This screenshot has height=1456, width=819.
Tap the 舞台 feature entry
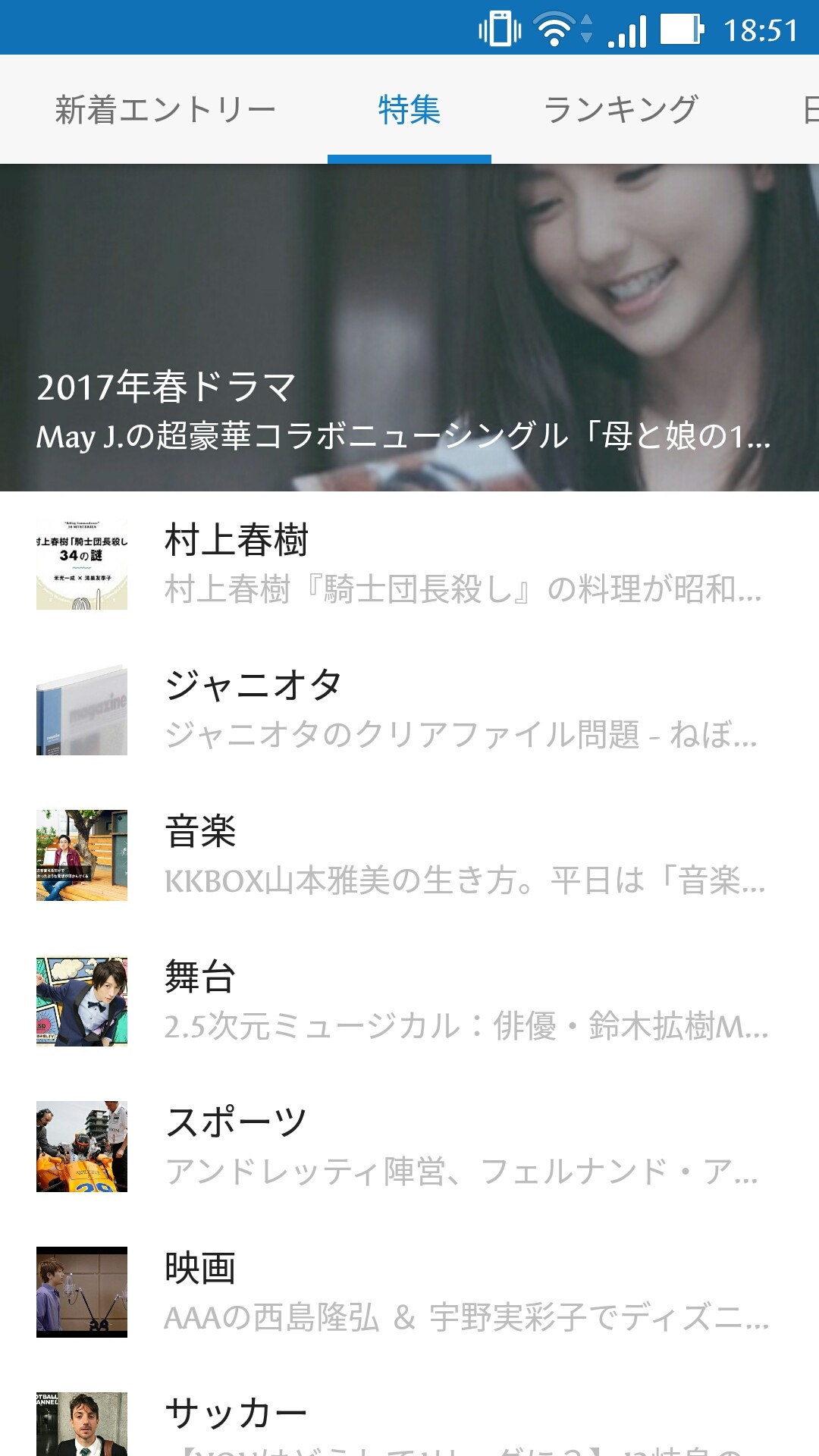click(x=409, y=1001)
